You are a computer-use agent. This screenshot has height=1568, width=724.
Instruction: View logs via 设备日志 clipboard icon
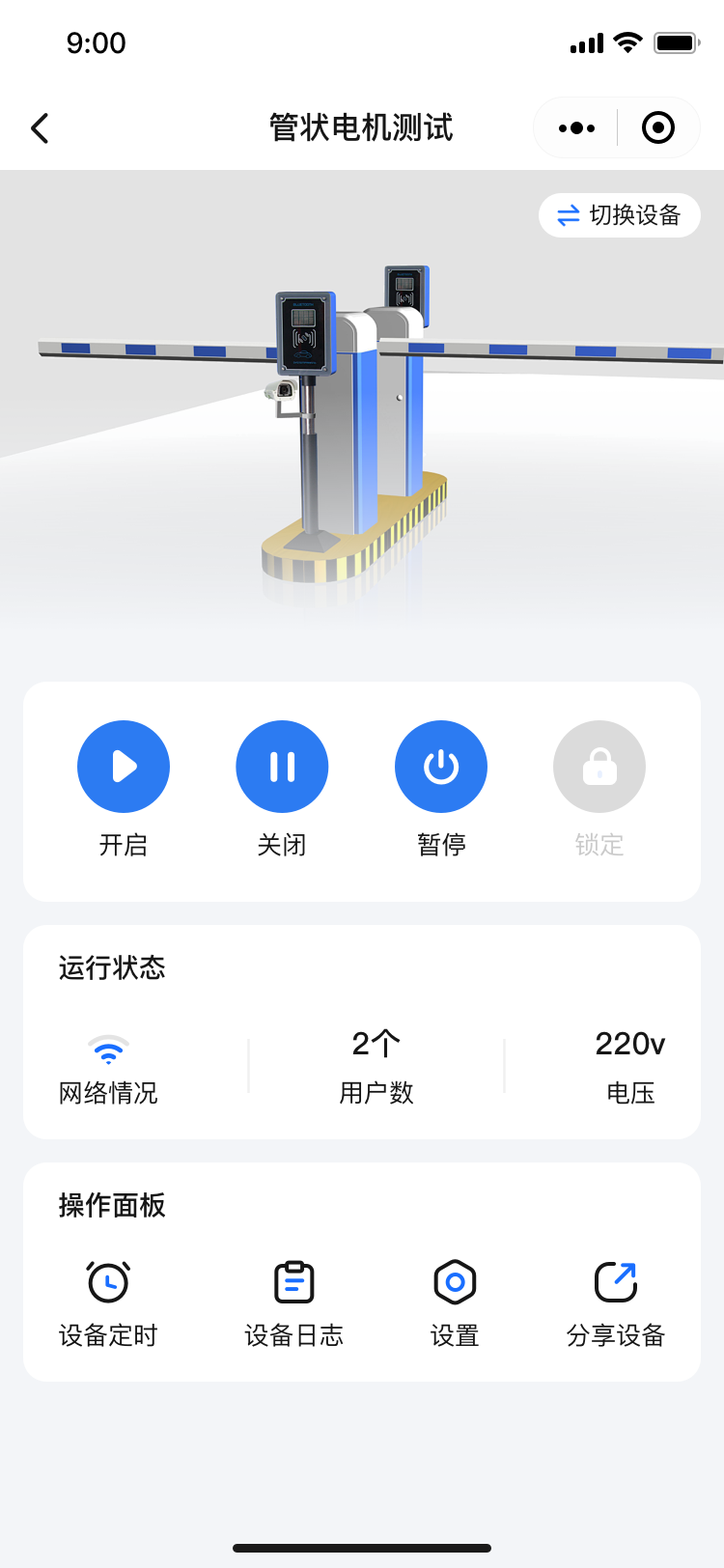293,1280
